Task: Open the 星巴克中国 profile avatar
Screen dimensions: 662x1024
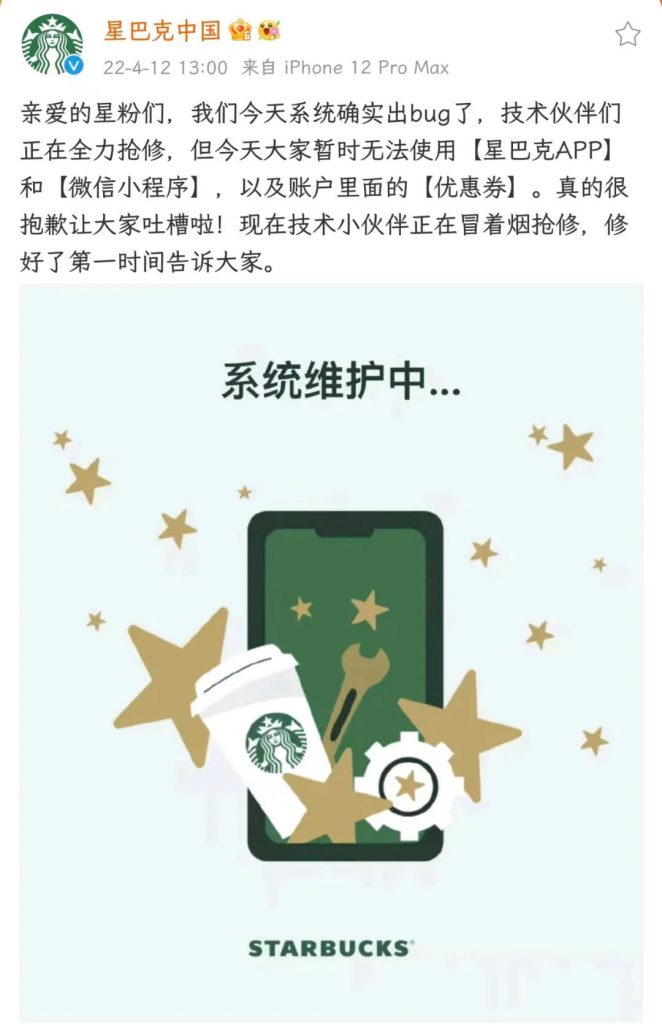Action: (x=52, y=45)
